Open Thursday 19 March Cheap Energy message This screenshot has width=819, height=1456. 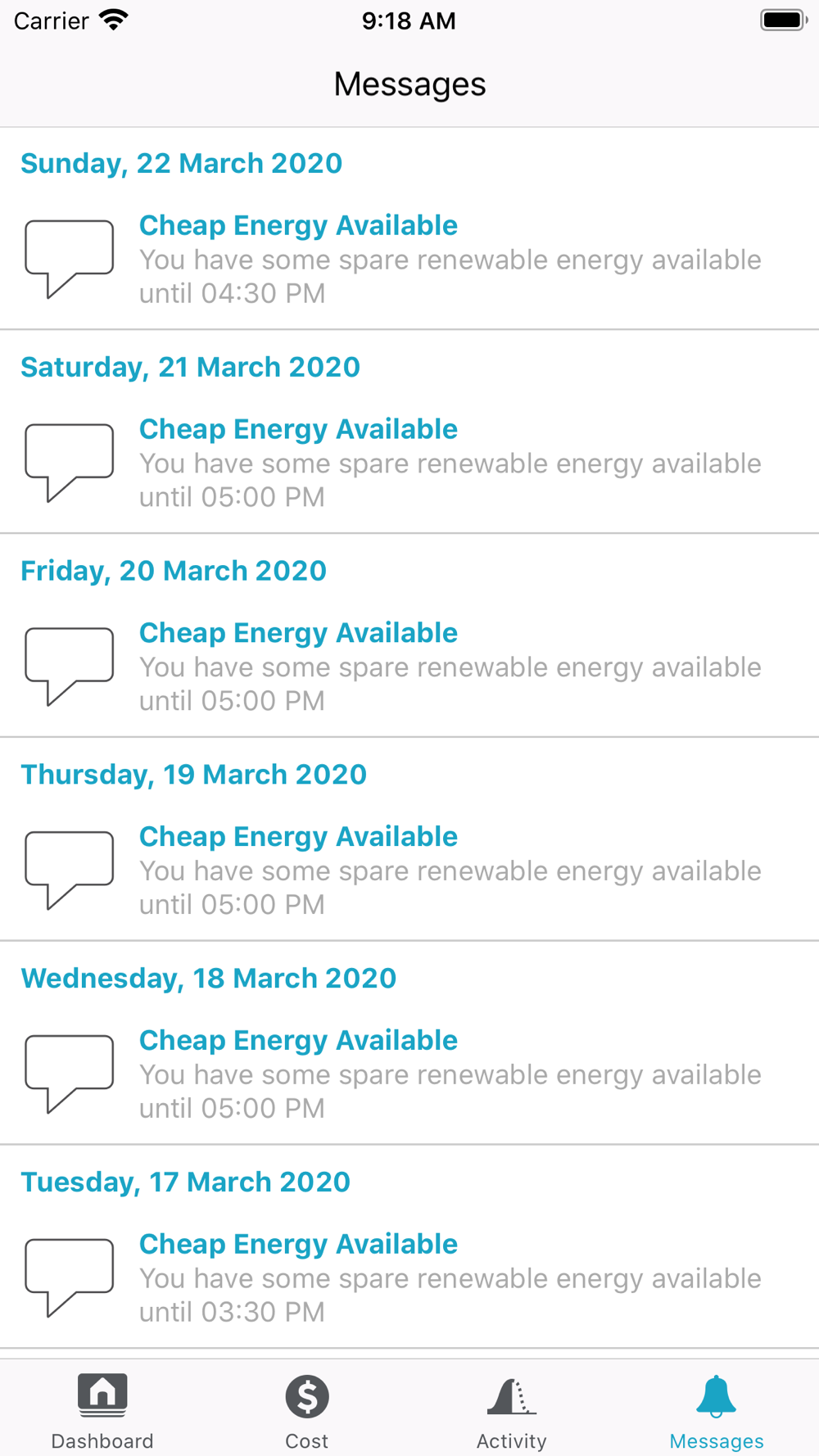409,870
